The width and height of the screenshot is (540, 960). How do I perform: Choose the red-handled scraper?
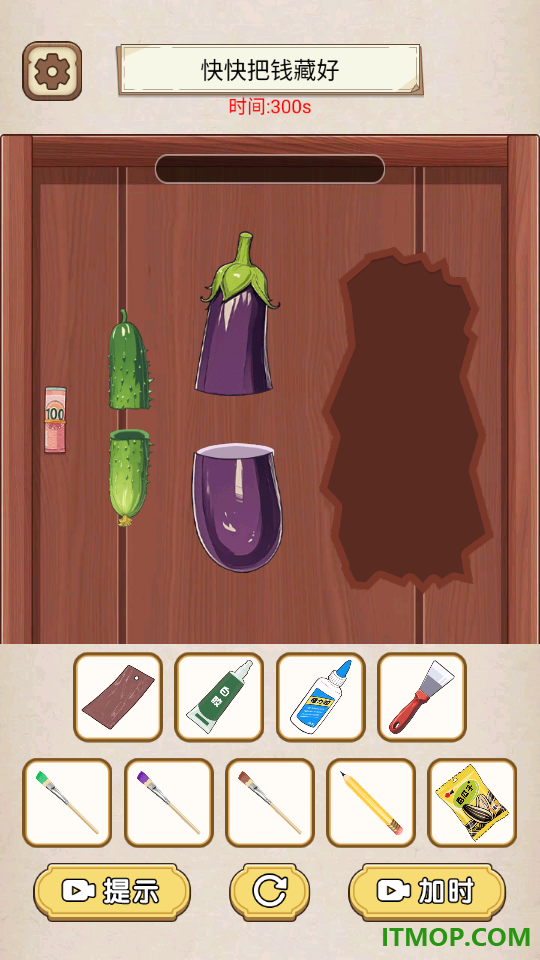coord(422,697)
